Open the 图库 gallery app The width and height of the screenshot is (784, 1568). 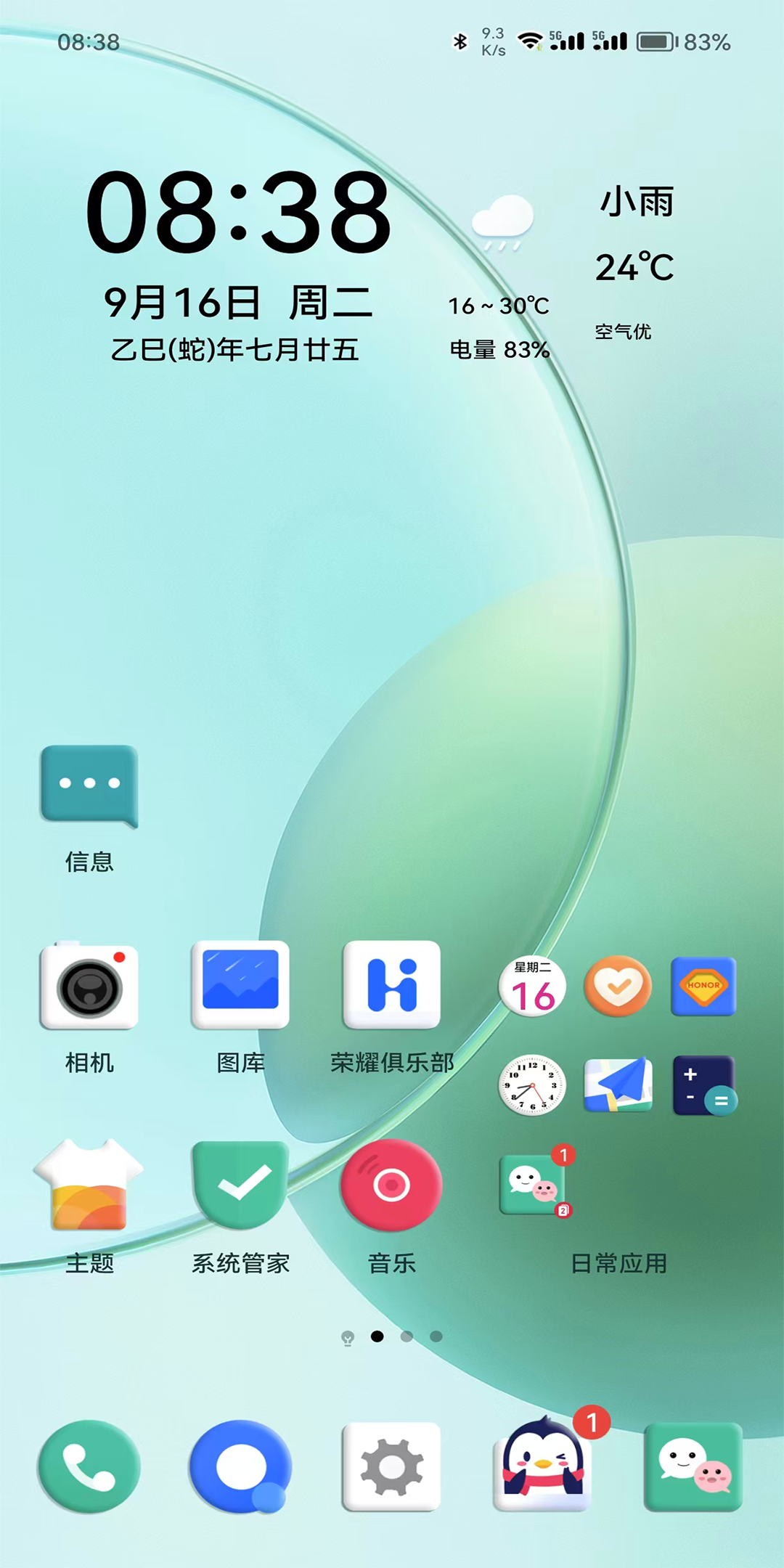point(240,986)
